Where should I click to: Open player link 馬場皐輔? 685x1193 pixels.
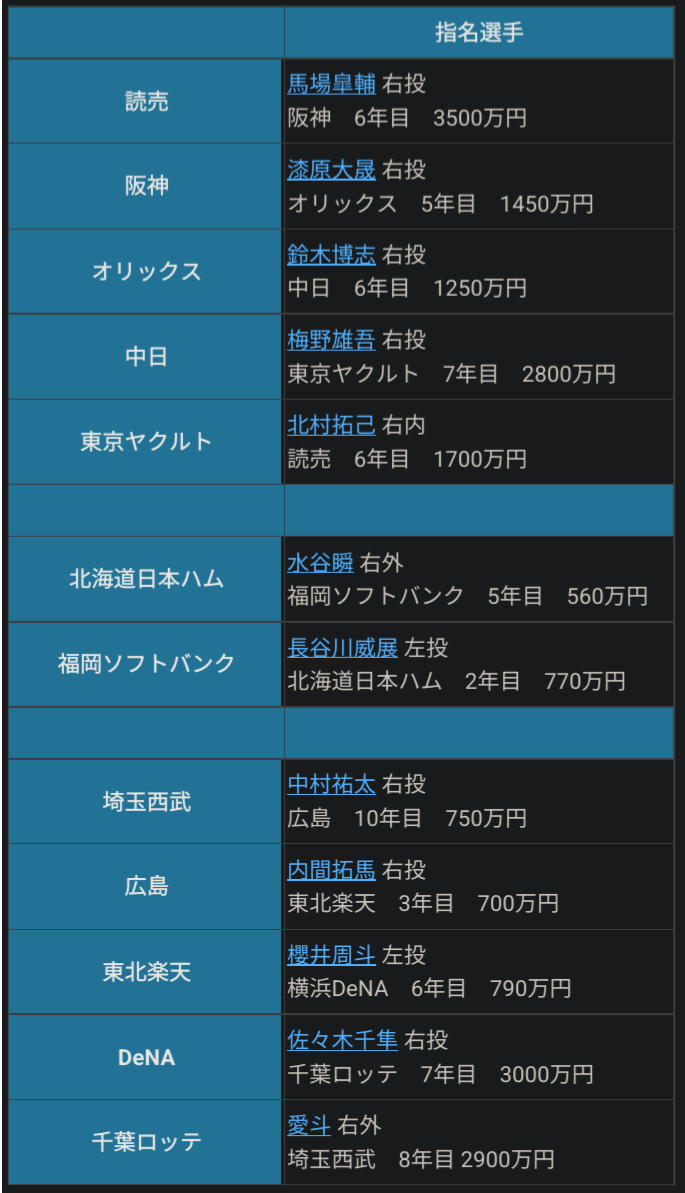coord(331,84)
